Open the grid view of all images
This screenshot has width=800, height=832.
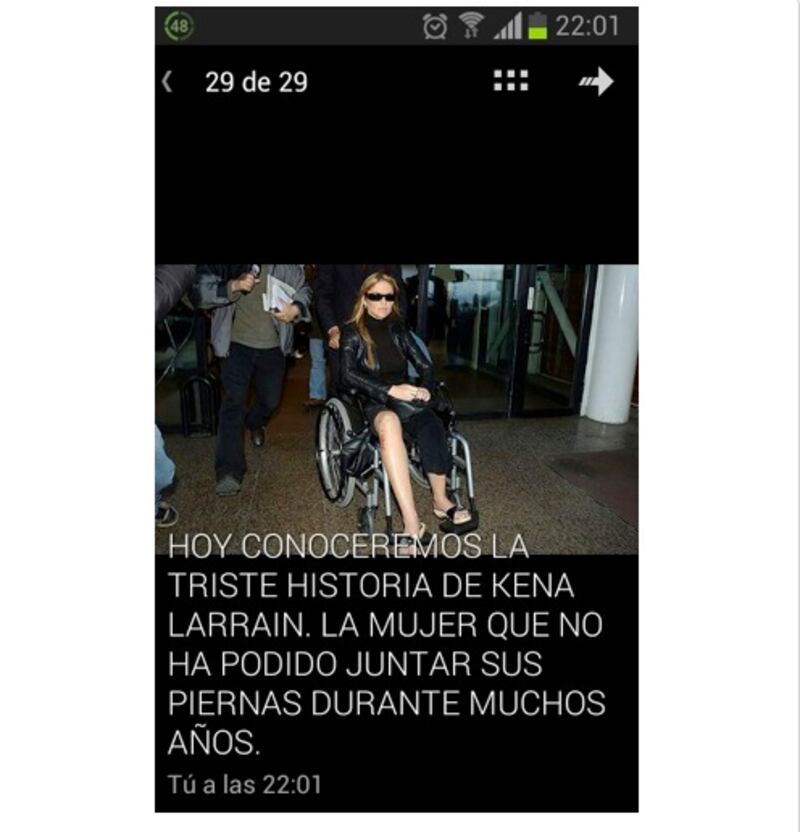point(511,81)
